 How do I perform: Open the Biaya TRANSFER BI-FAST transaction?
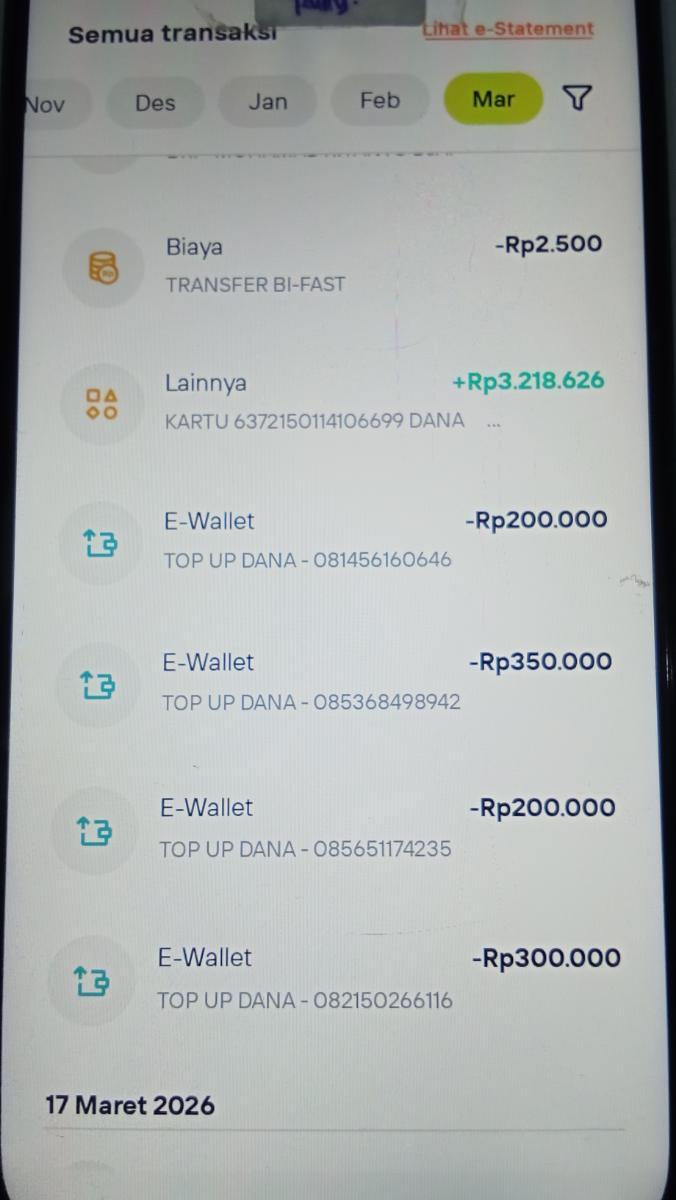[340, 265]
